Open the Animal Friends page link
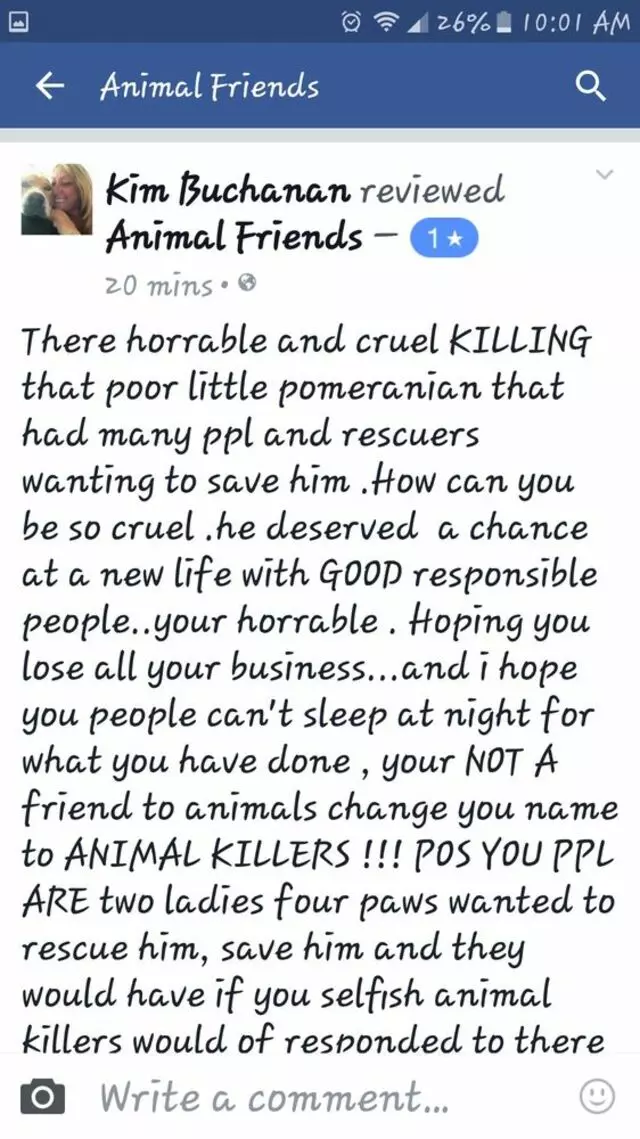Screen dimensions: 640x1139 coord(235,238)
